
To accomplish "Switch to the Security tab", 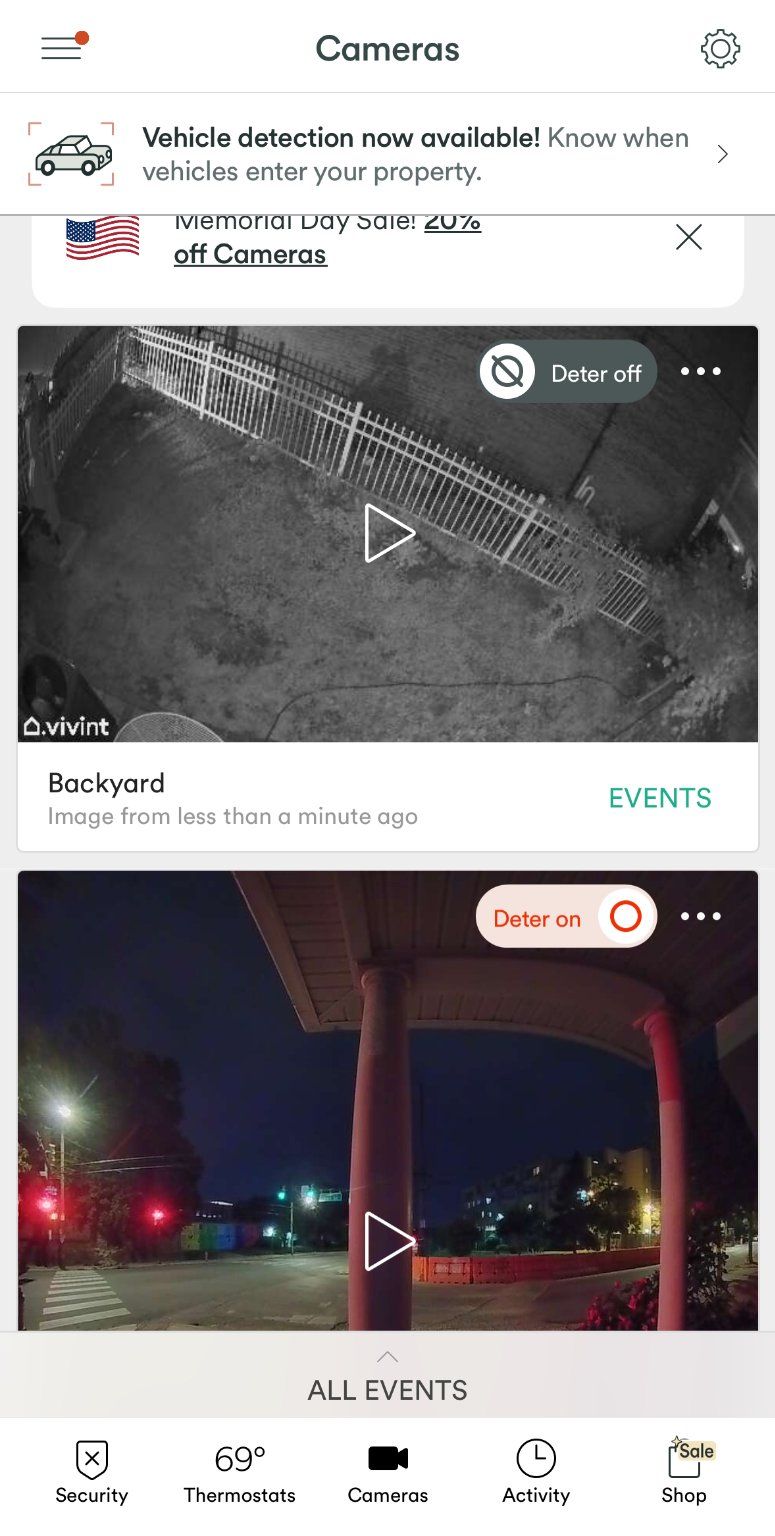I will point(92,1472).
